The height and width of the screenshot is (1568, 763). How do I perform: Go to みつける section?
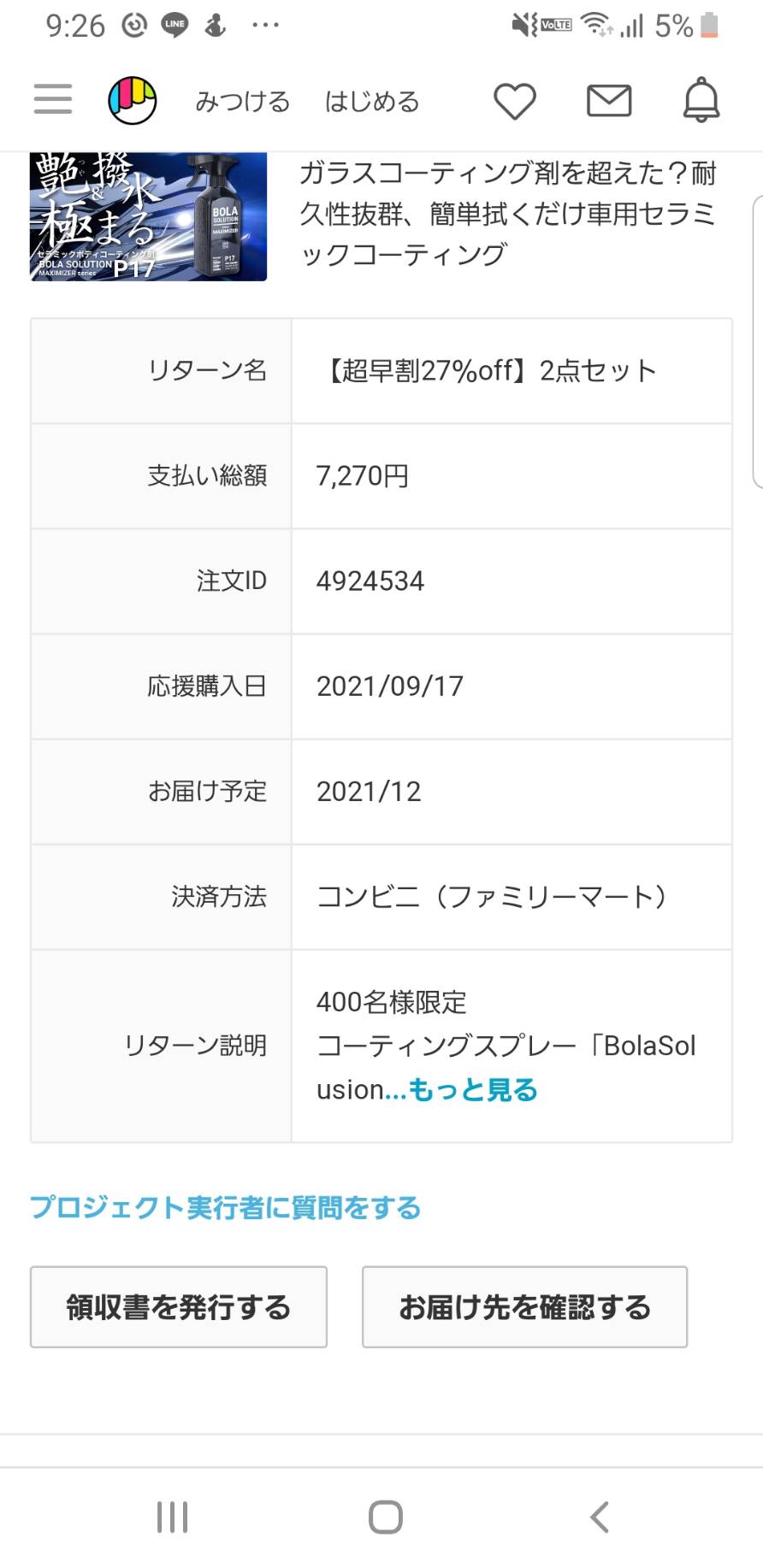243,102
